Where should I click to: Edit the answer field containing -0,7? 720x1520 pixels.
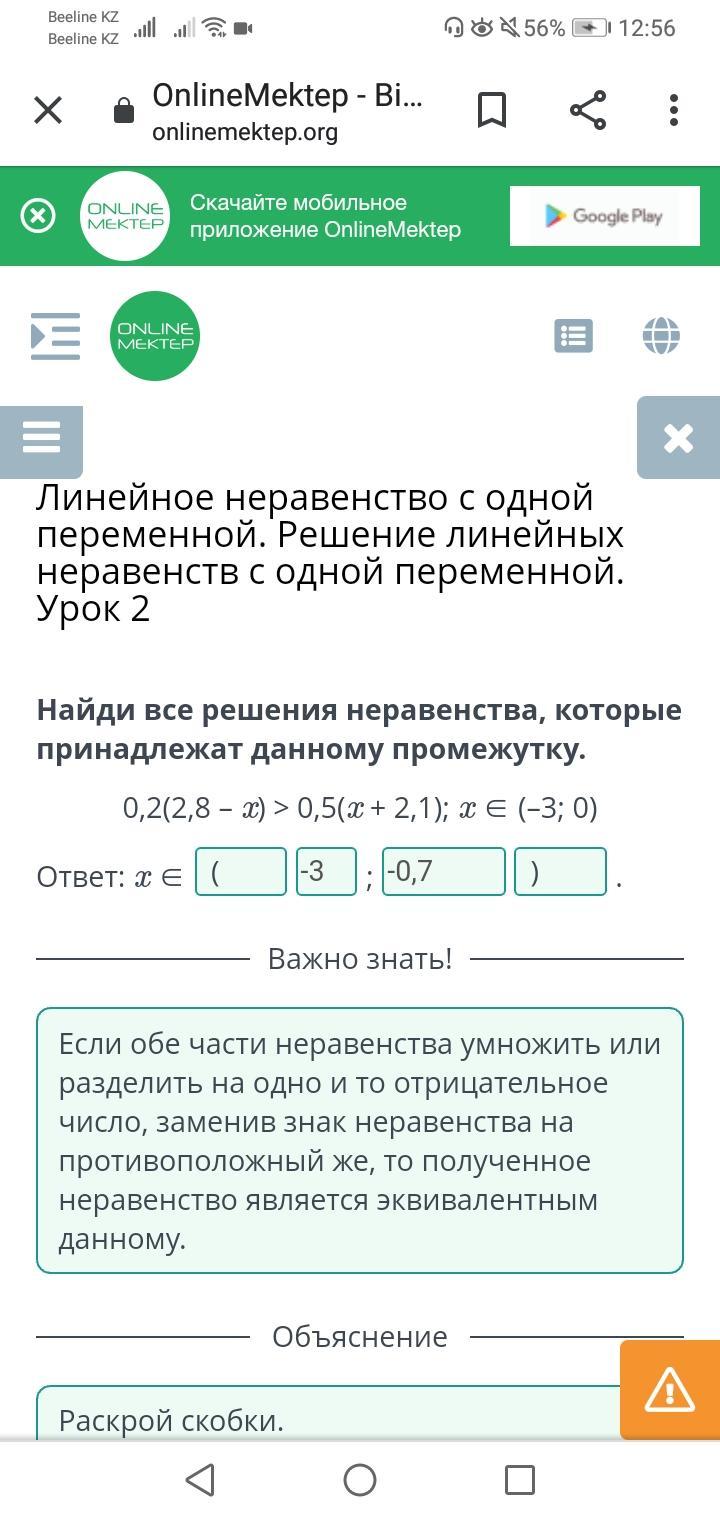point(443,872)
